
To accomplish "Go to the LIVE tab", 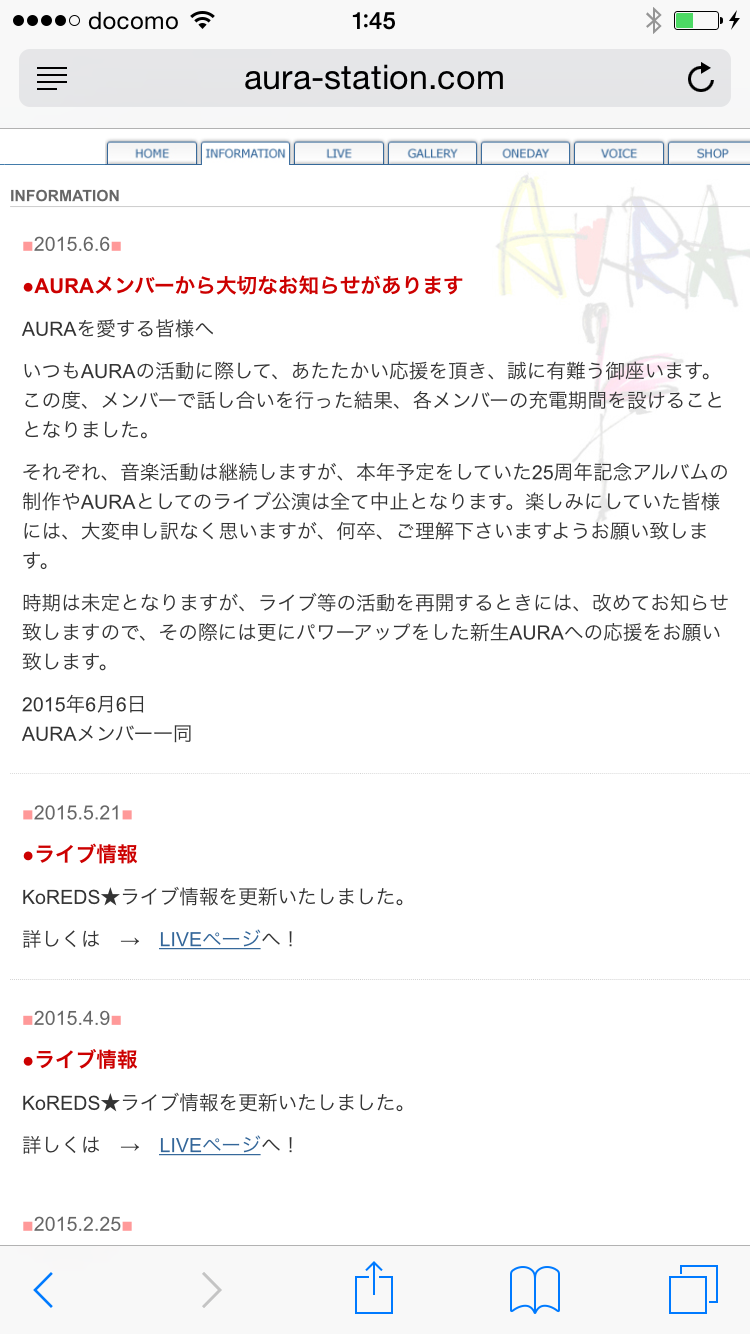I will pos(339,153).
